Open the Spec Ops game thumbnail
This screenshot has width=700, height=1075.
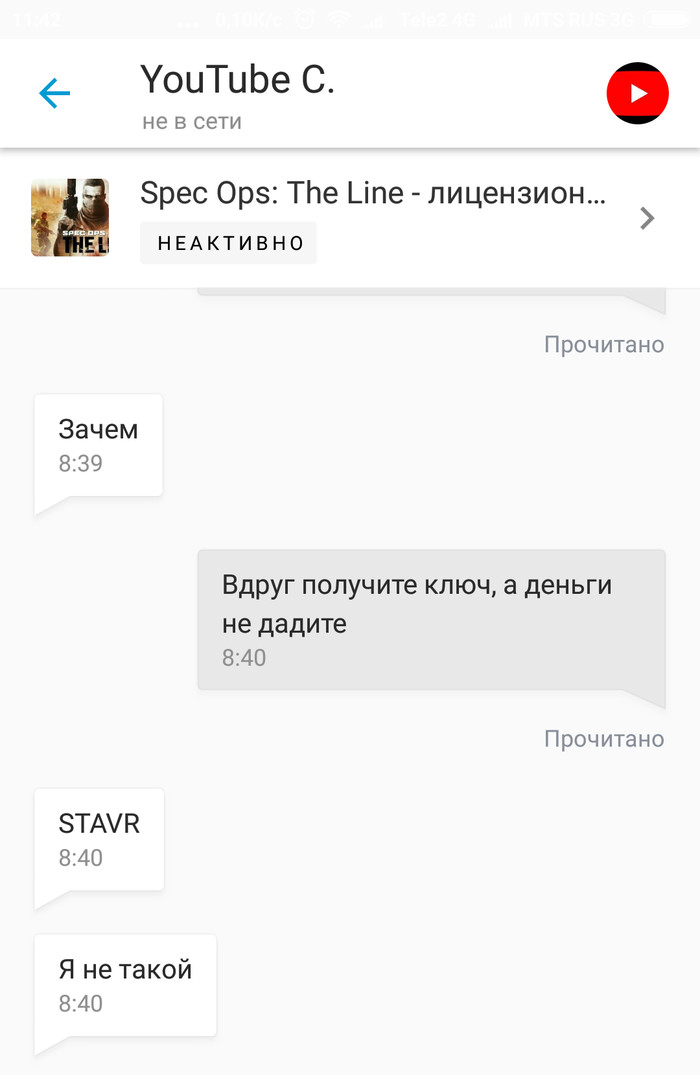pyautogui.click(x=70, y=218)
